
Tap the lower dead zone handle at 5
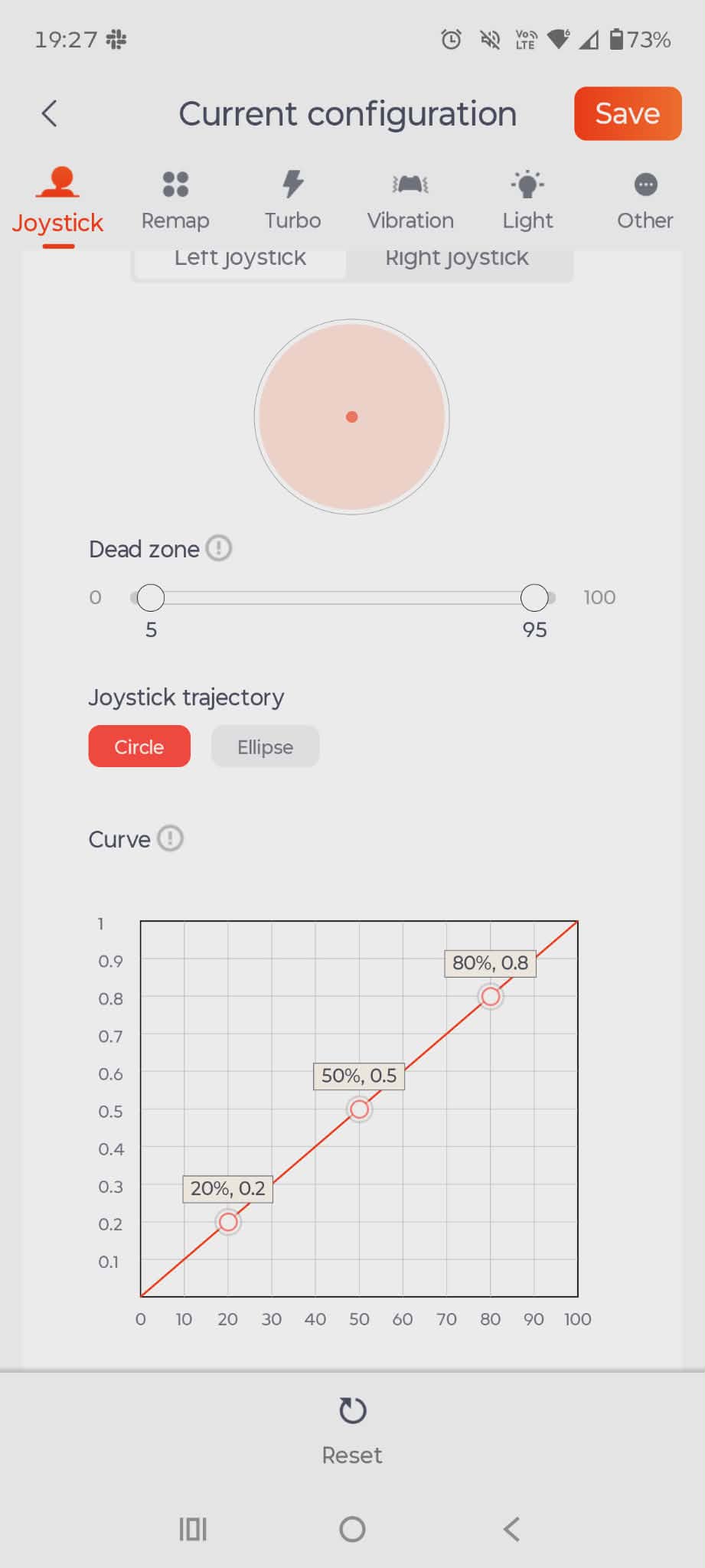(151, 598)
